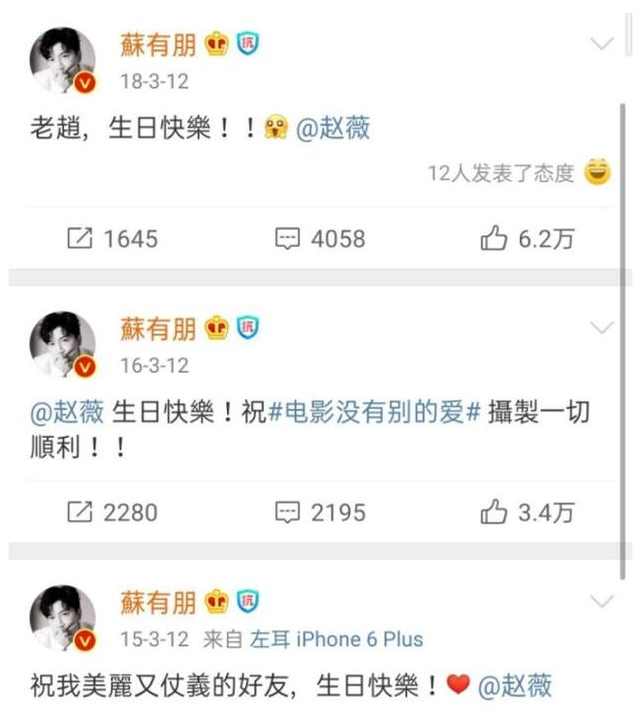Like the post with 6.2万 likes
The height and width of the screenshot is (724, 640).
pyautogui.click(x=528, y=239)
